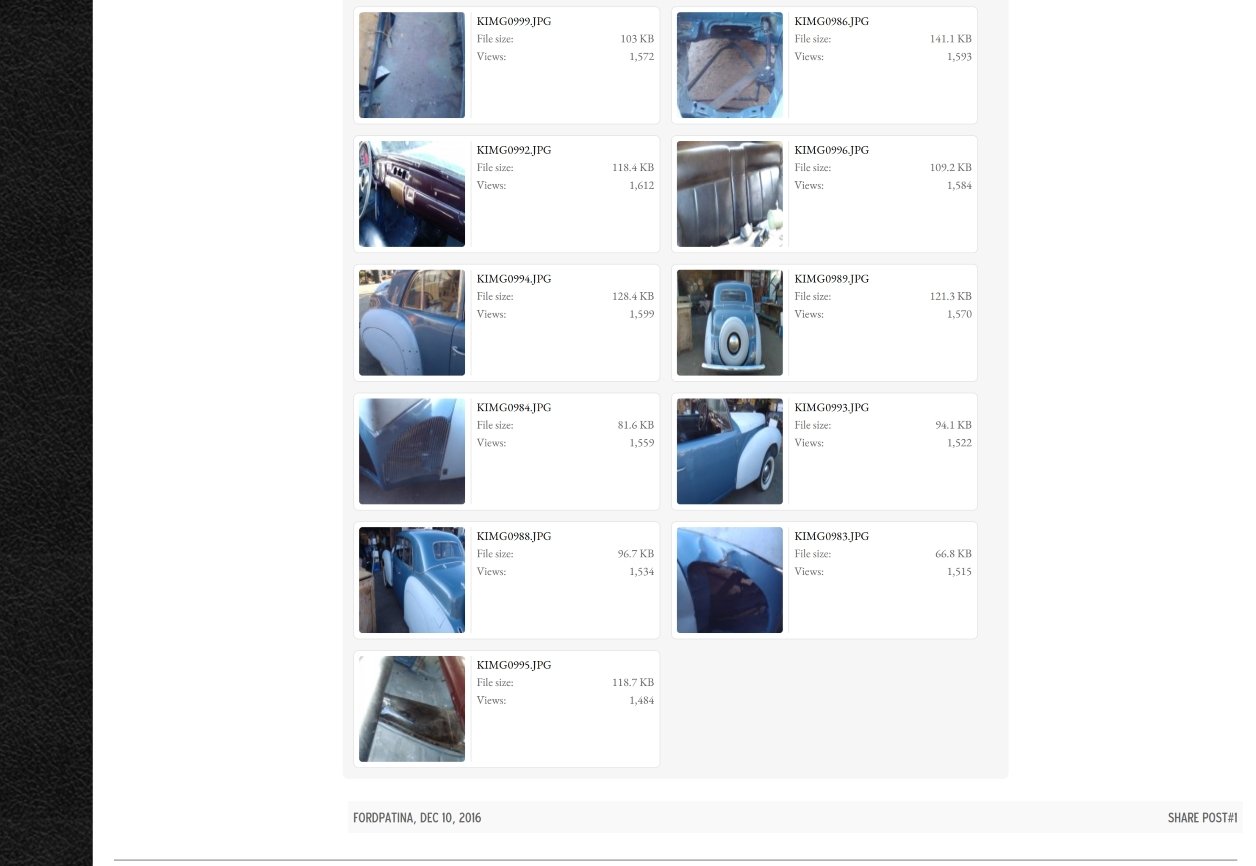View the KIMG0992.JPG dashboard photo
1256x866 pixels.
click(411, 194)
